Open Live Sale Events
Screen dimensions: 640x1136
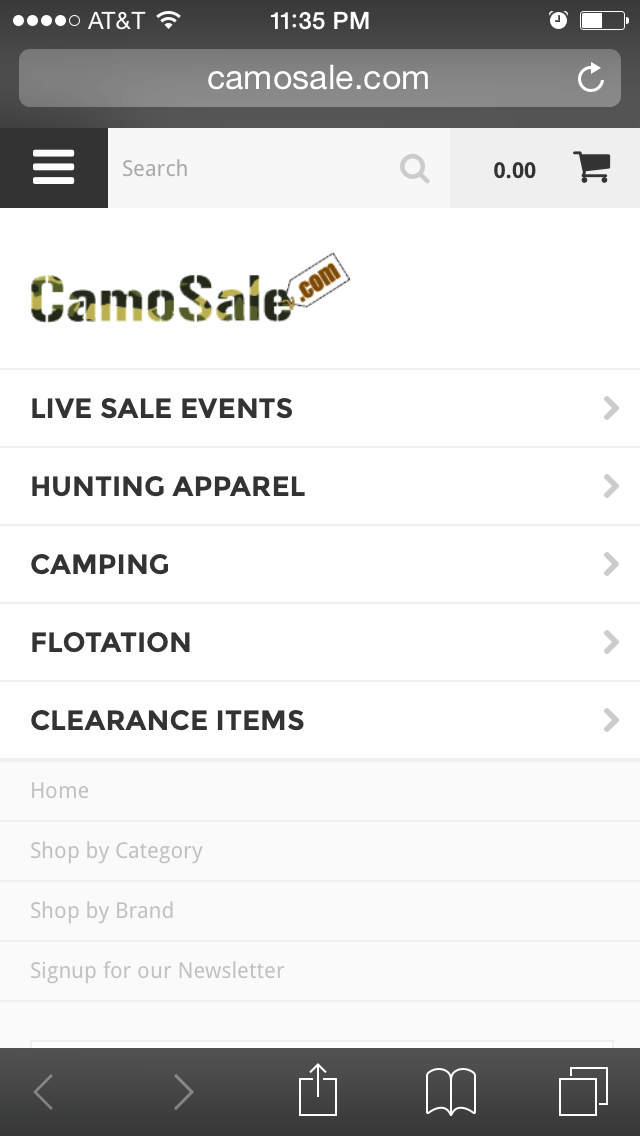tap(320, 409)
